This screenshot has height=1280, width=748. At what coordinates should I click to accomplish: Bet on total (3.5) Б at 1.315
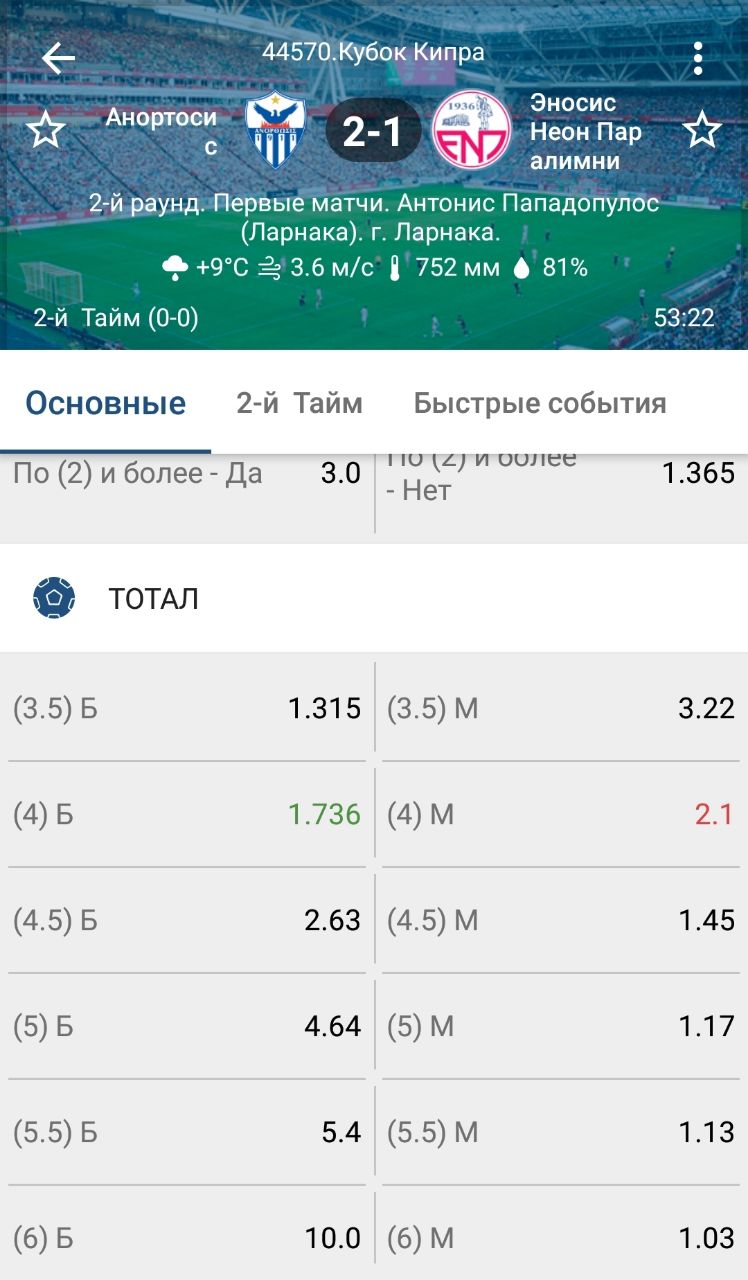[x=187, y=708]
